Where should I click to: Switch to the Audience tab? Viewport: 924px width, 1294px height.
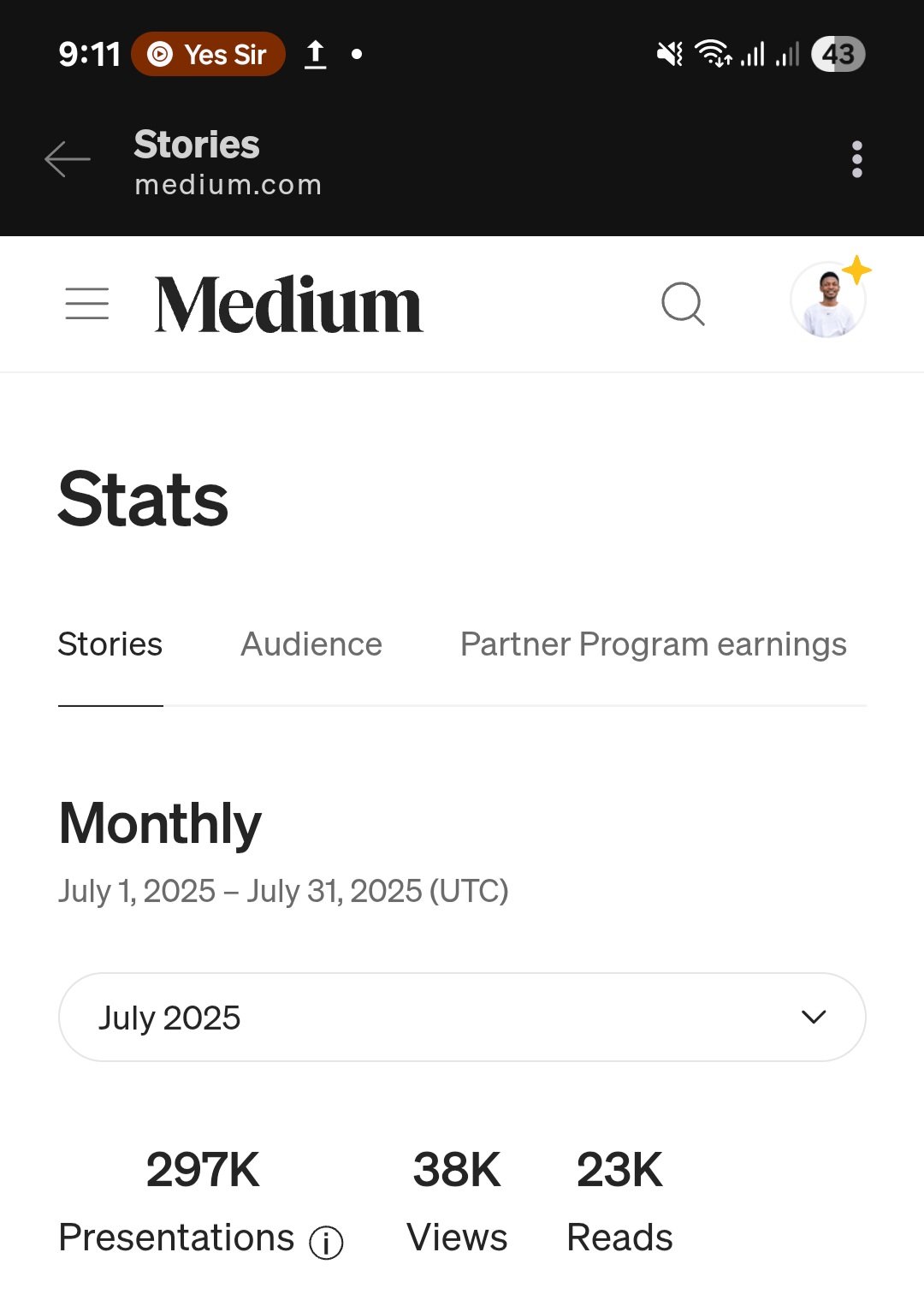coord(311,644)
